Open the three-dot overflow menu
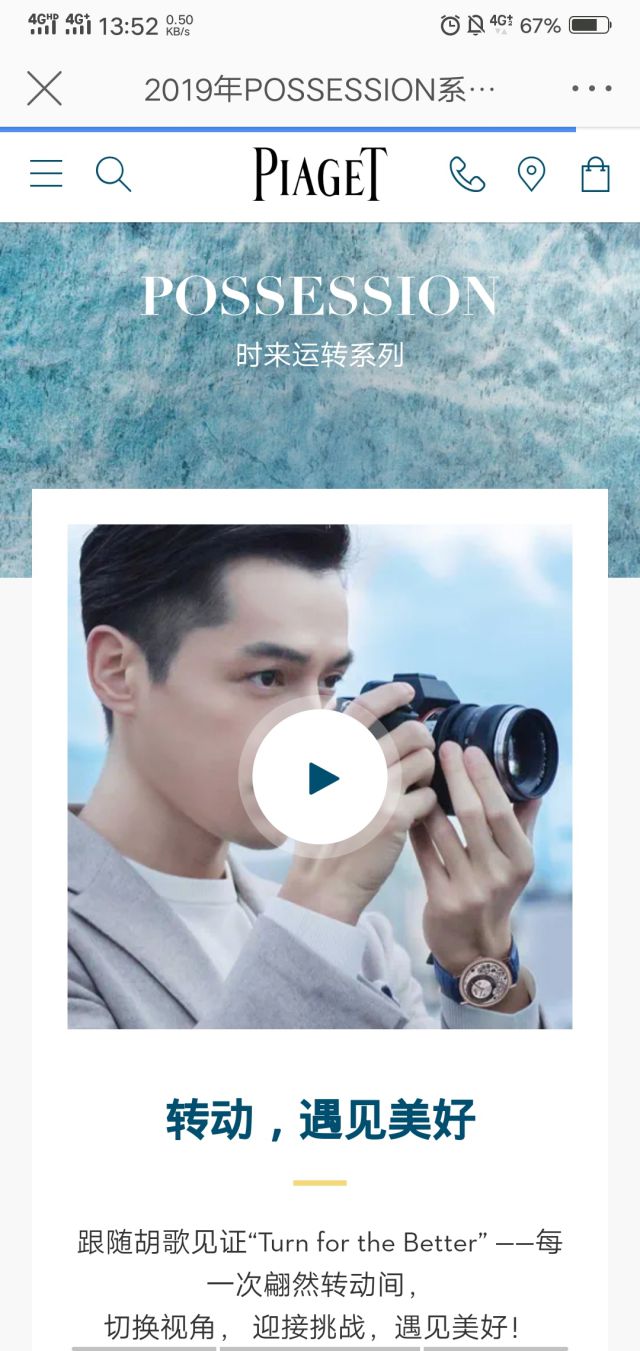 click(591, 89)
